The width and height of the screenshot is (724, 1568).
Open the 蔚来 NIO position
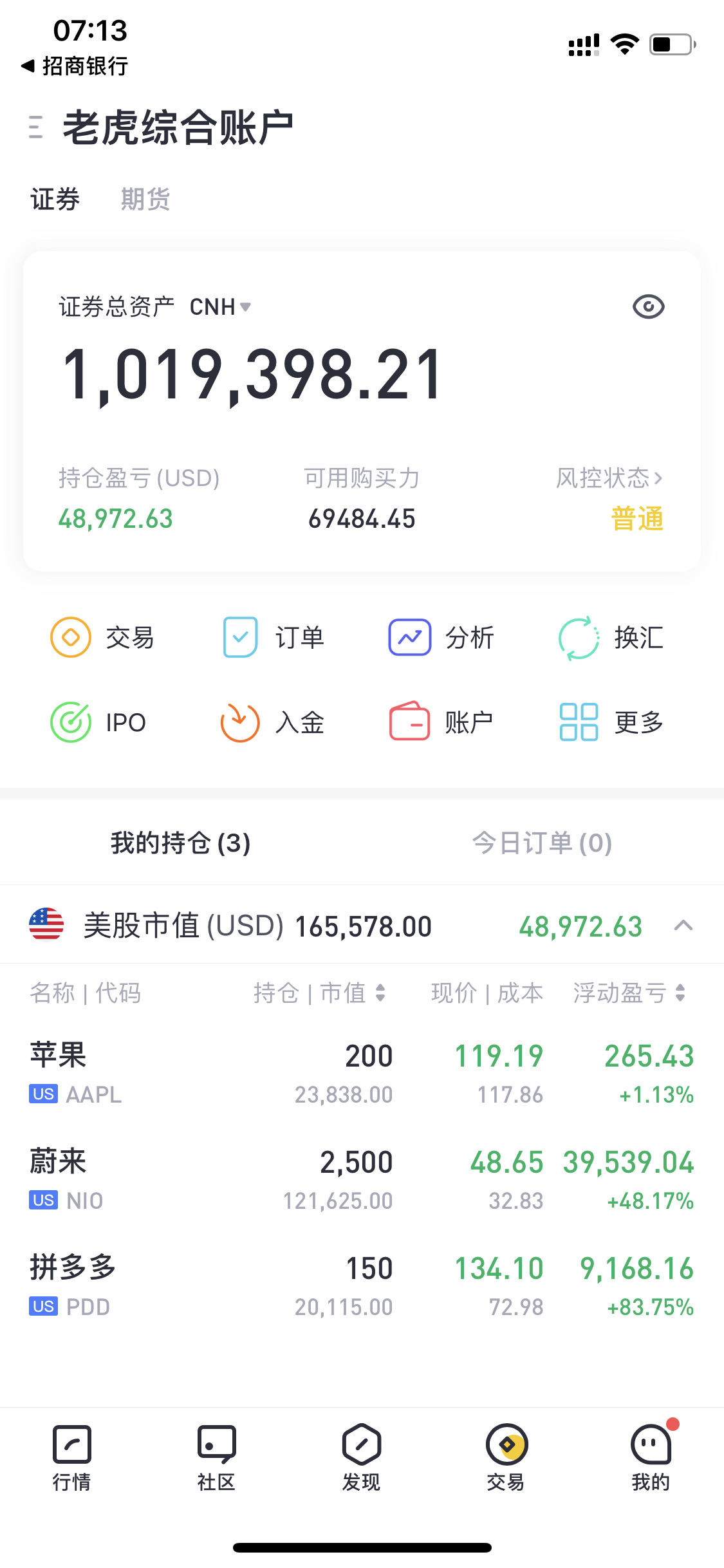click(362, 1180)
